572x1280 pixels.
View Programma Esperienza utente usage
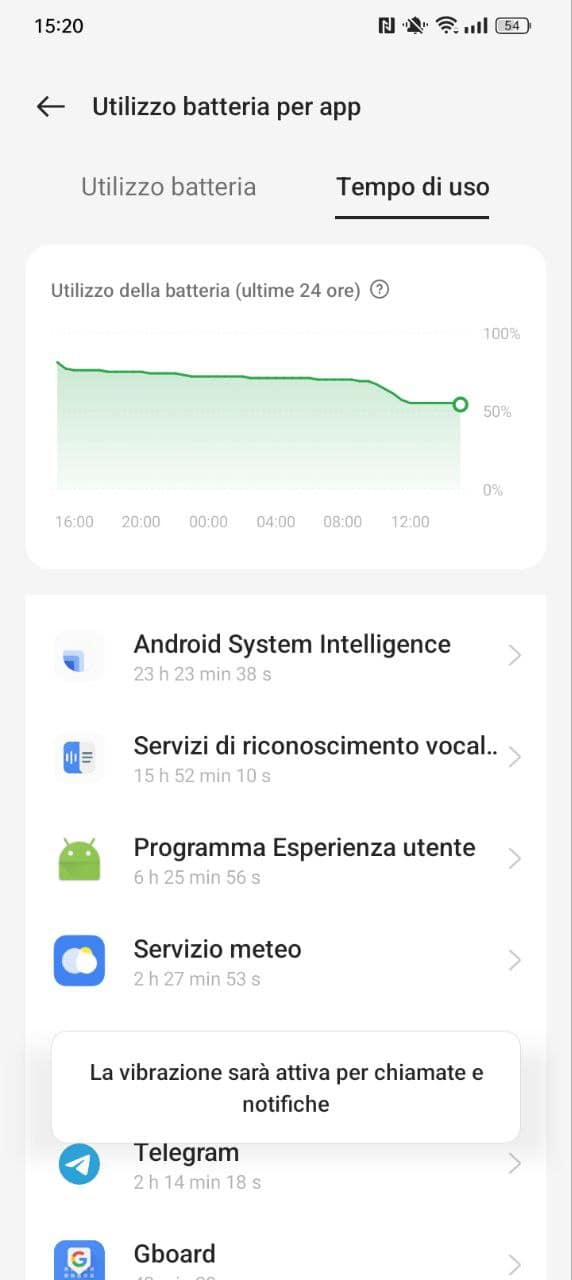(x=286, y=859)
